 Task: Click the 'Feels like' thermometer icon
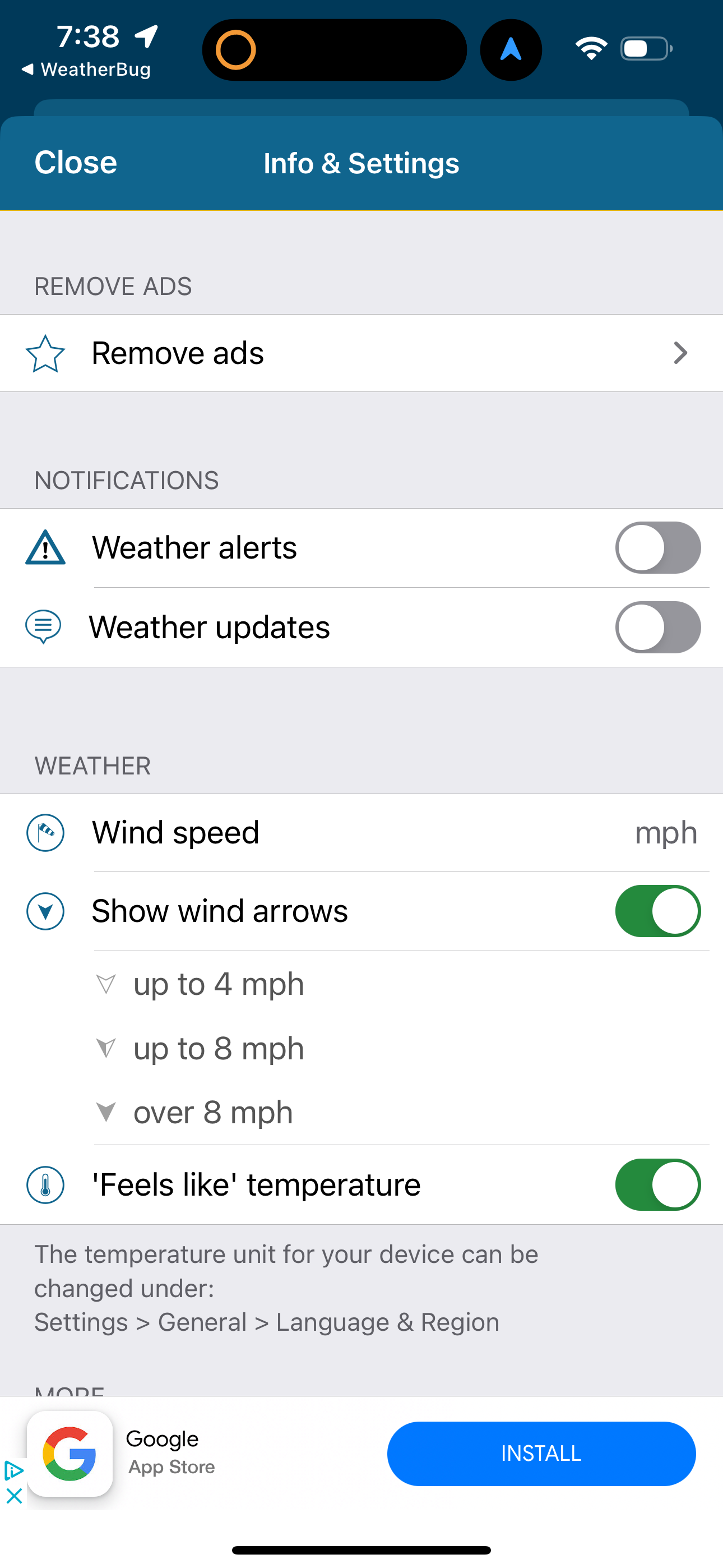(x=45, y=1184)
